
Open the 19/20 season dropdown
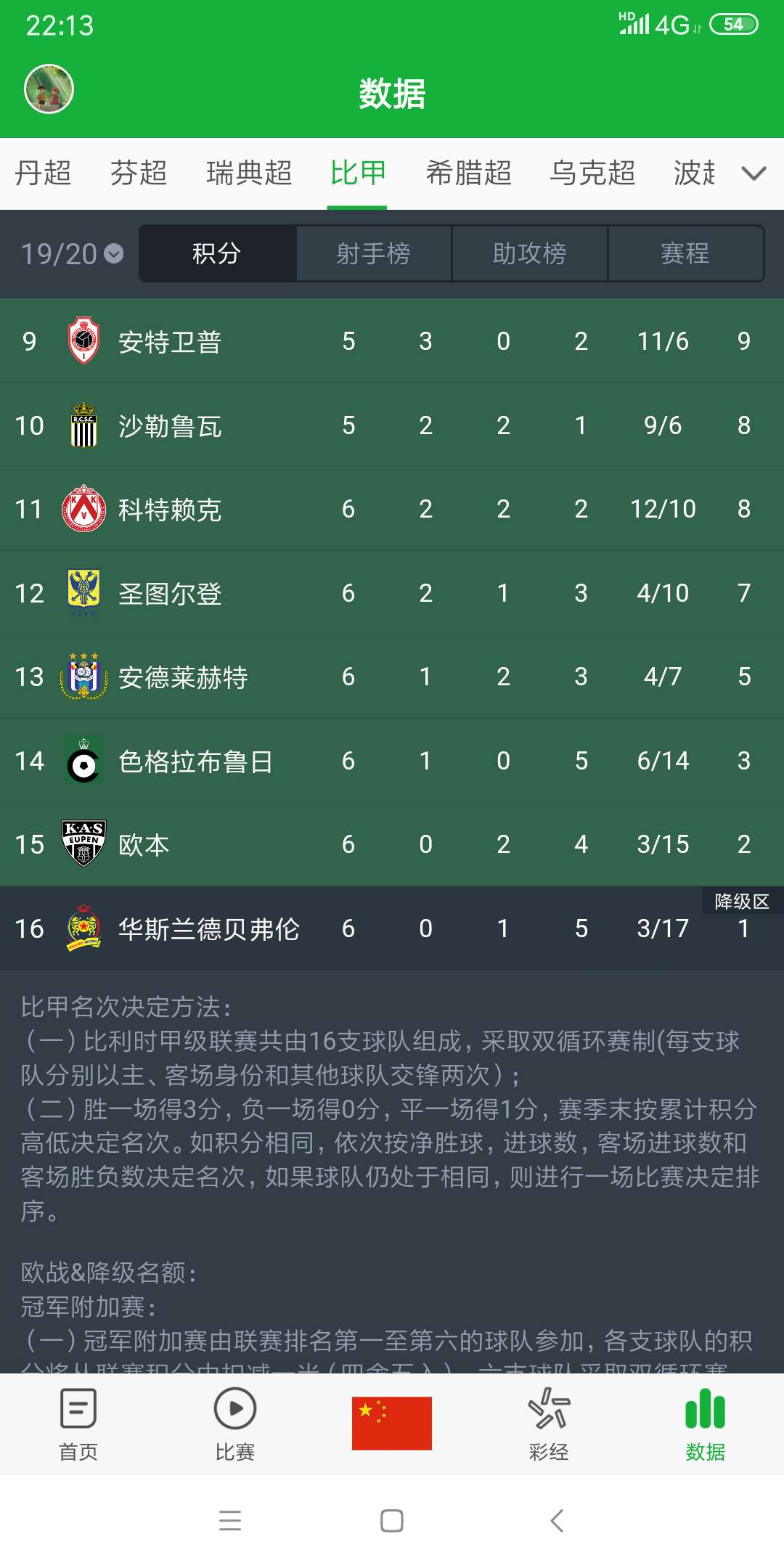pos(72,254)
